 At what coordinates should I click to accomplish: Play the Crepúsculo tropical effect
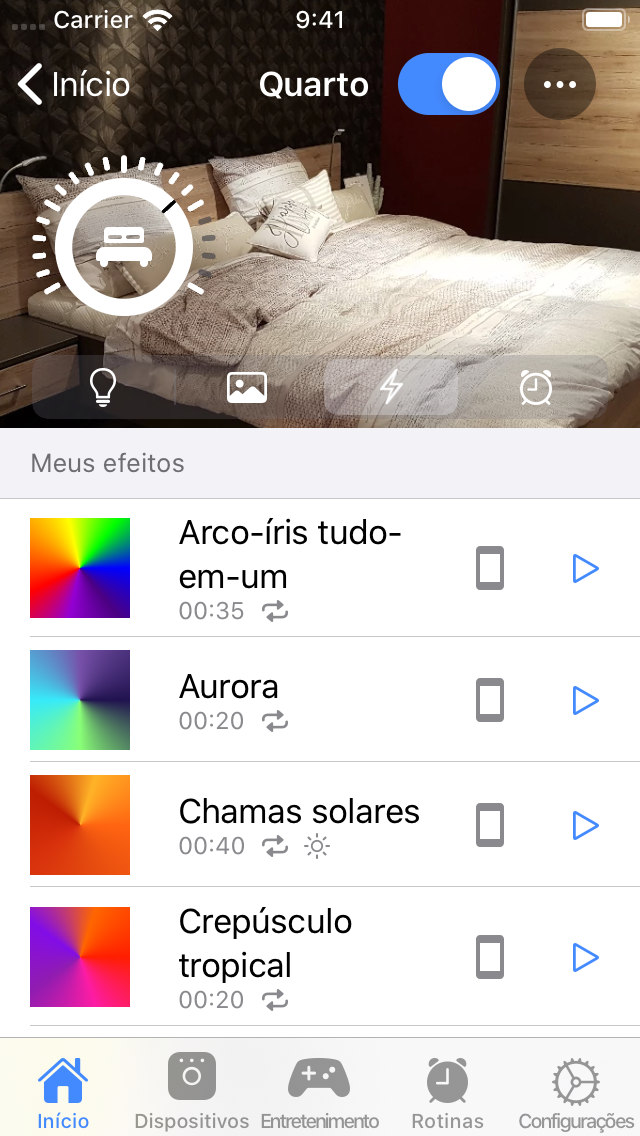pos(585,958)
